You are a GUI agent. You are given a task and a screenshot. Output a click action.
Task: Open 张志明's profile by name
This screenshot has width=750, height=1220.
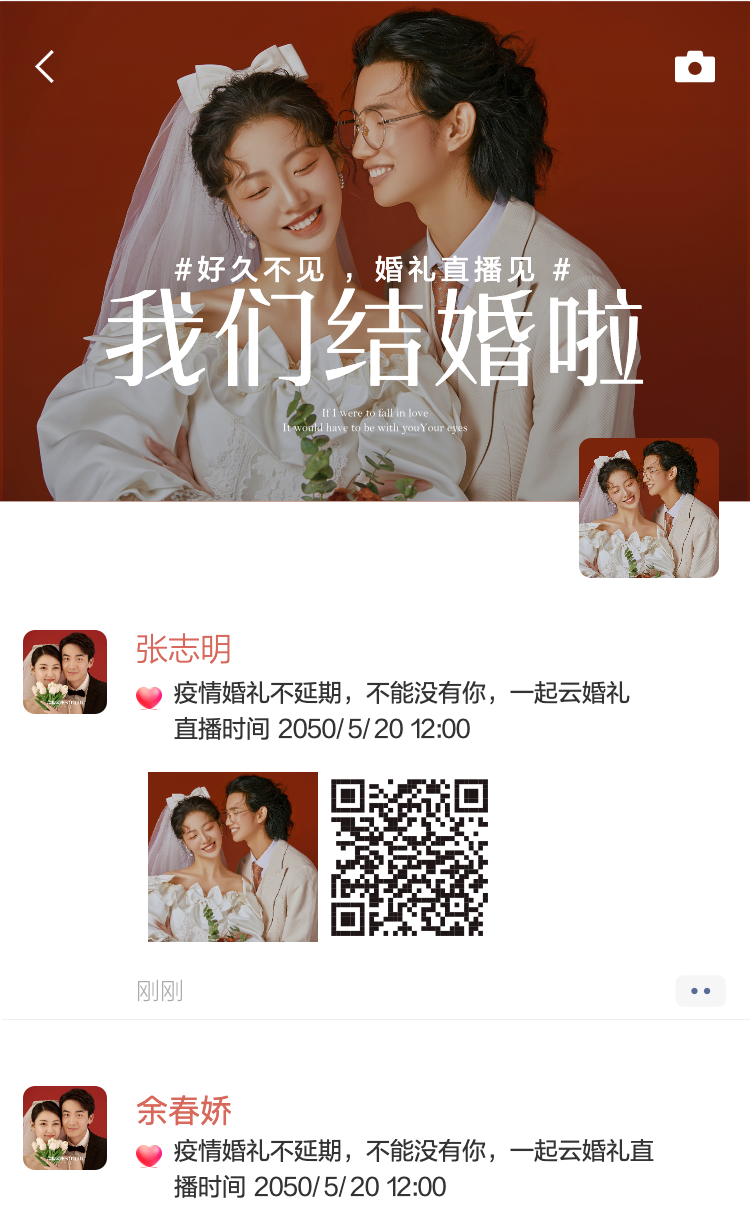coord(184,649)
